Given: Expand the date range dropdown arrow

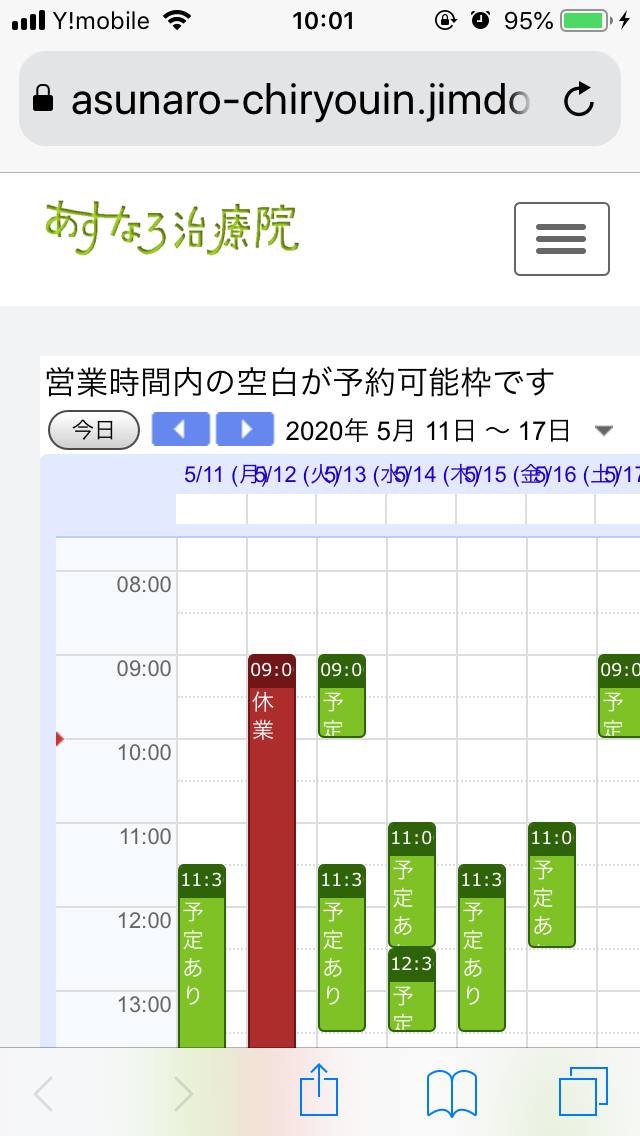Looking at the screenshot, I should 603,431.
